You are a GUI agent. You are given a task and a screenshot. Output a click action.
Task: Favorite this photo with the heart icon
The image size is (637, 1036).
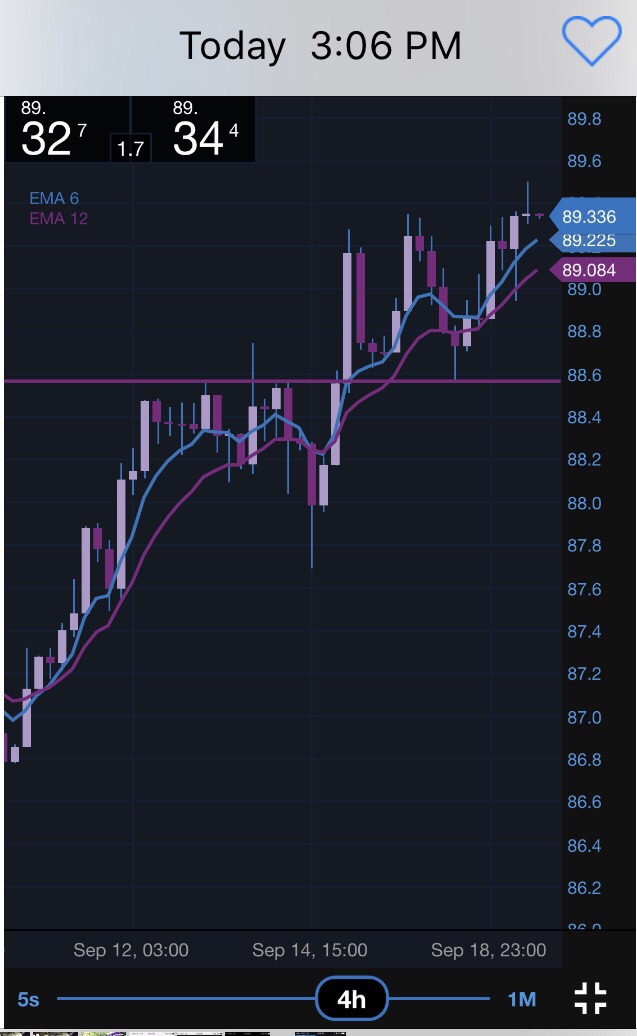[592, 42]
